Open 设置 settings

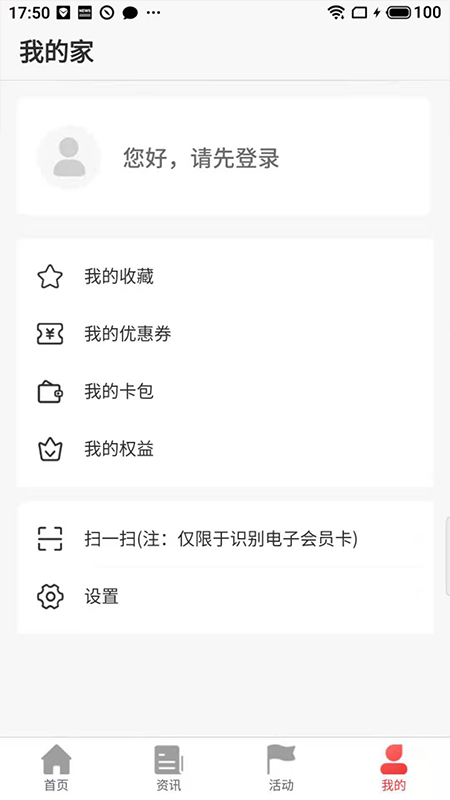point(225,596)
